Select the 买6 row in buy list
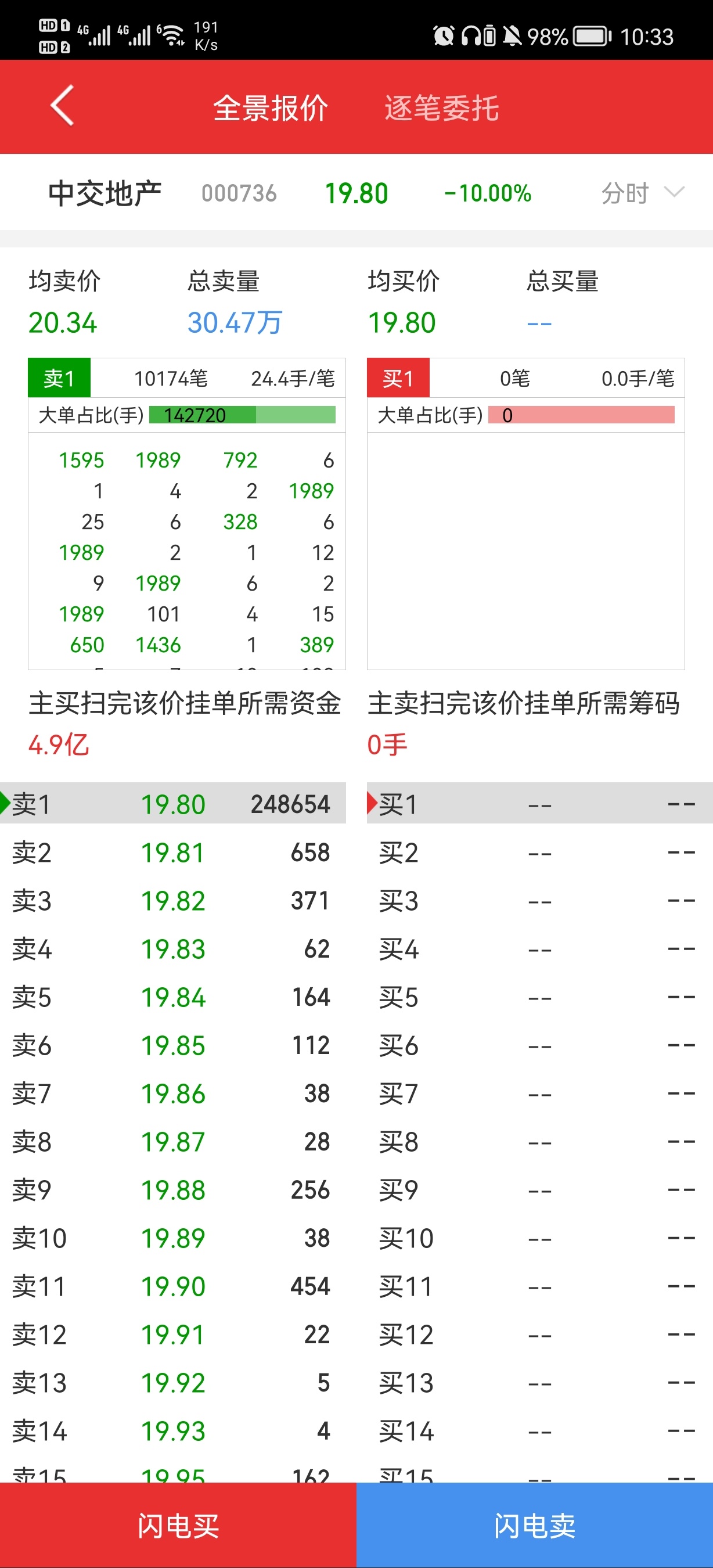The height and width of the screenshot is (1568, 713). point(539,1045)
